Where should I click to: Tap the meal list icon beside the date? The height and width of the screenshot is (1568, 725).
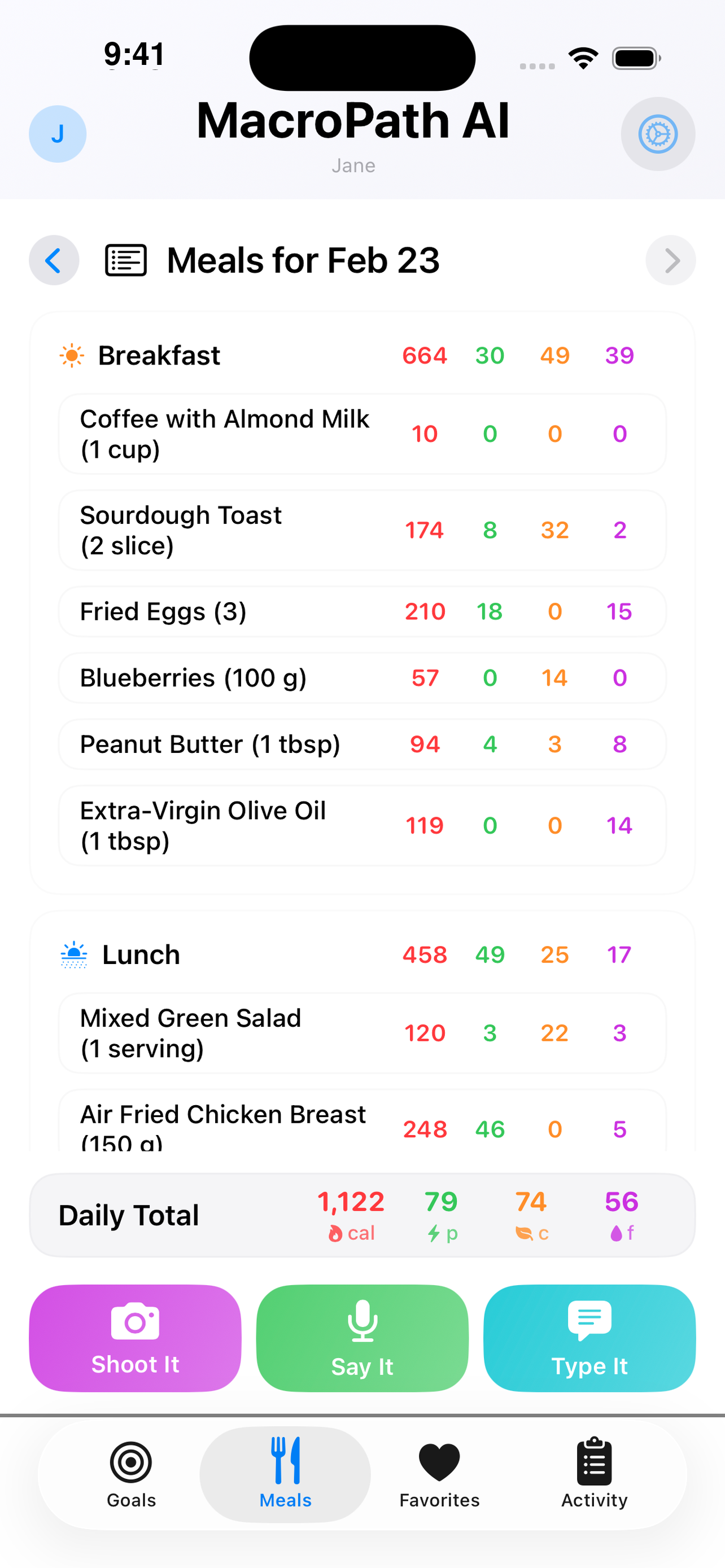click(126, 260)
